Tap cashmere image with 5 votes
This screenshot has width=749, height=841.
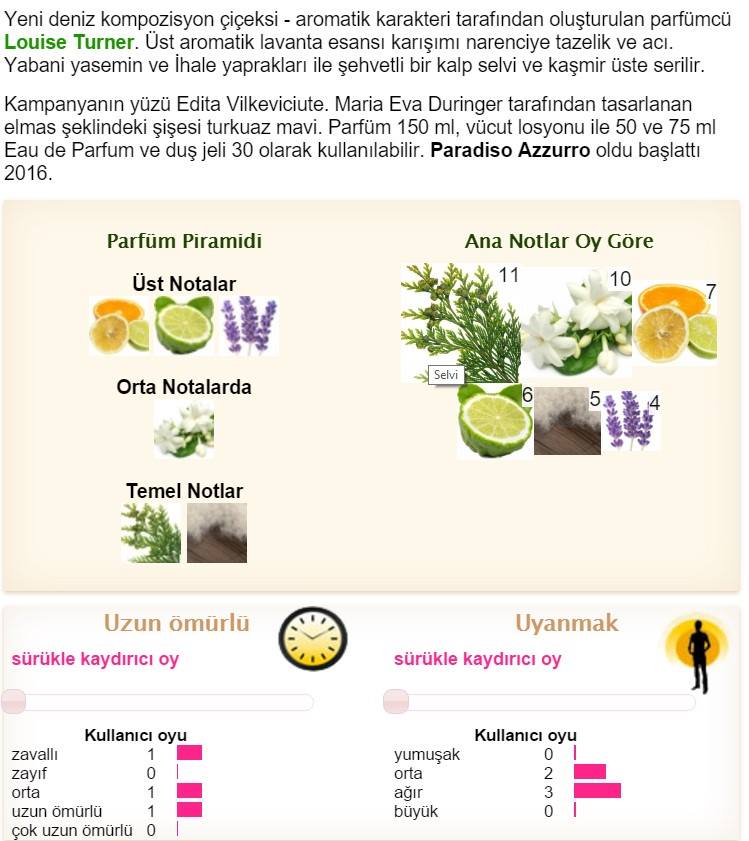[x=567, y=422]
